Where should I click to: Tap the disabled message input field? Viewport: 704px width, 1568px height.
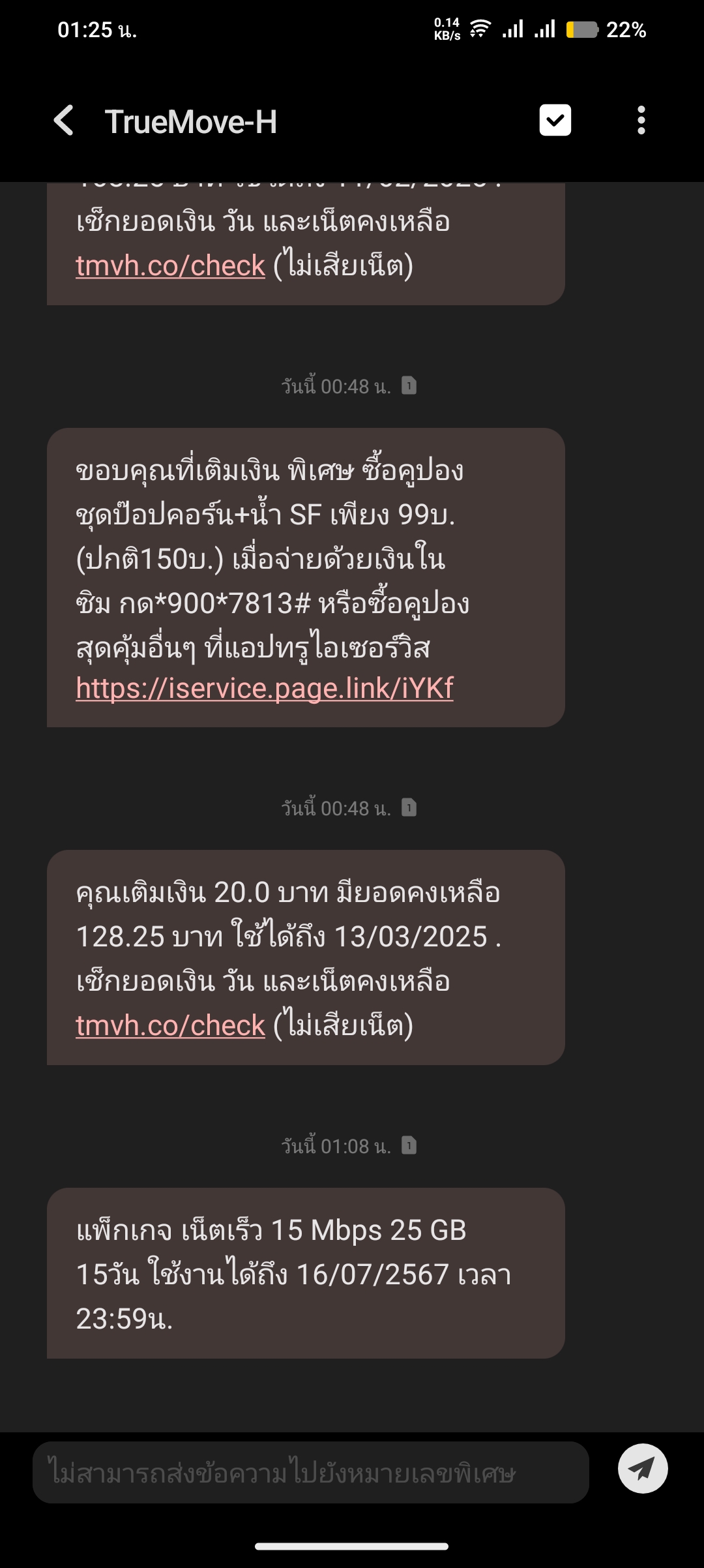pyautogui.click(x=311, y=1472)
